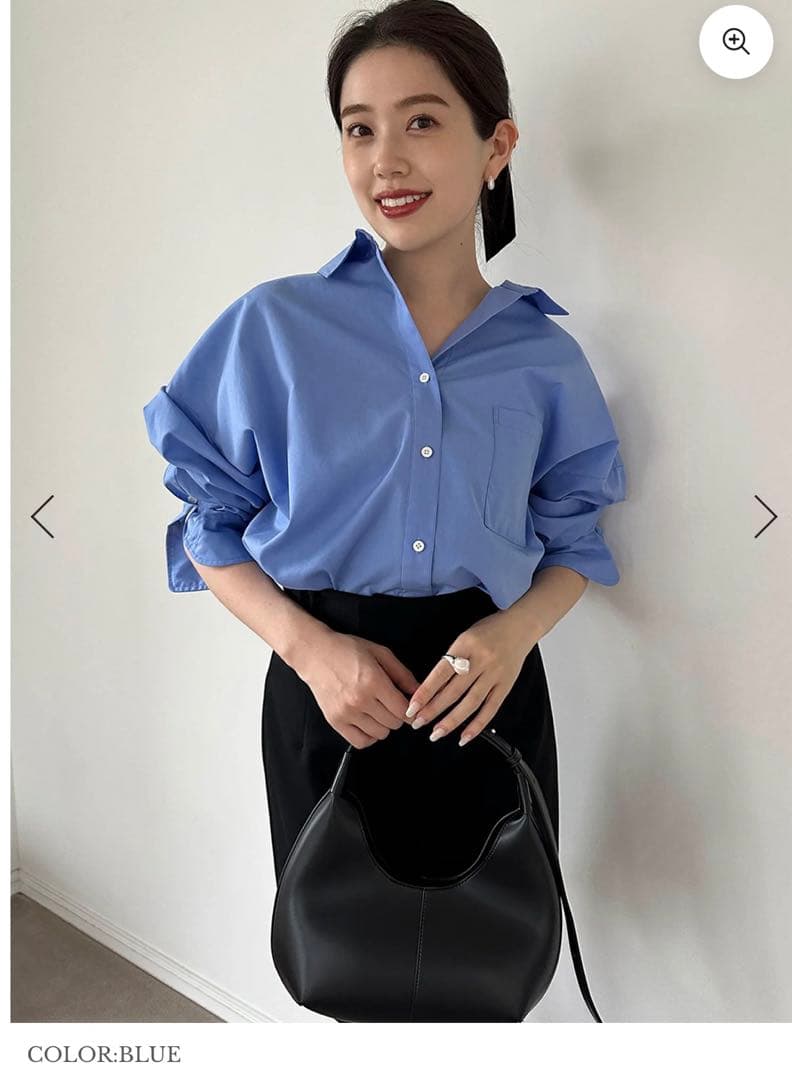This screenshot has width=792, height=1080.
Task: Show the next product image
Action: 765,517
